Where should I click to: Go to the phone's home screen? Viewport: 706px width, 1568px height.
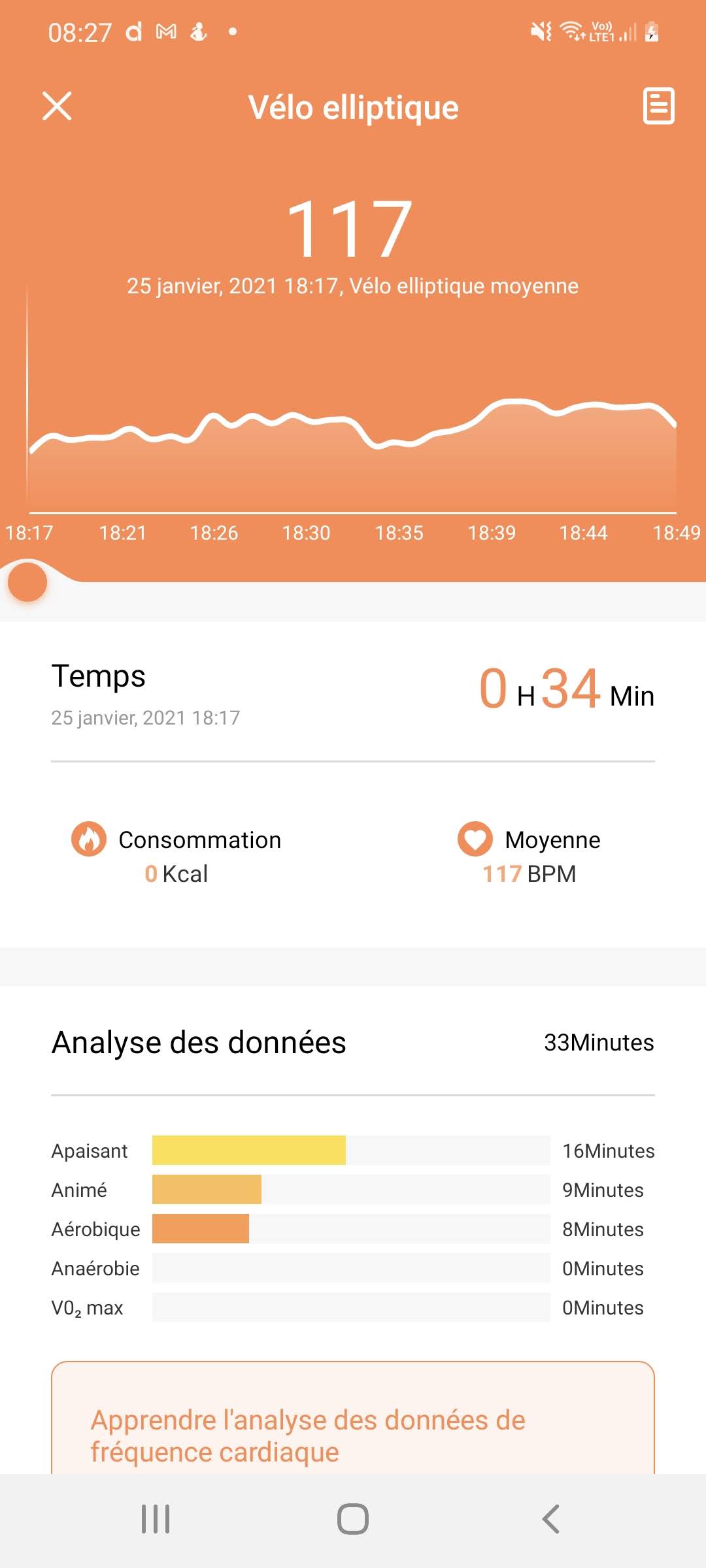(x=353, y=1519)
